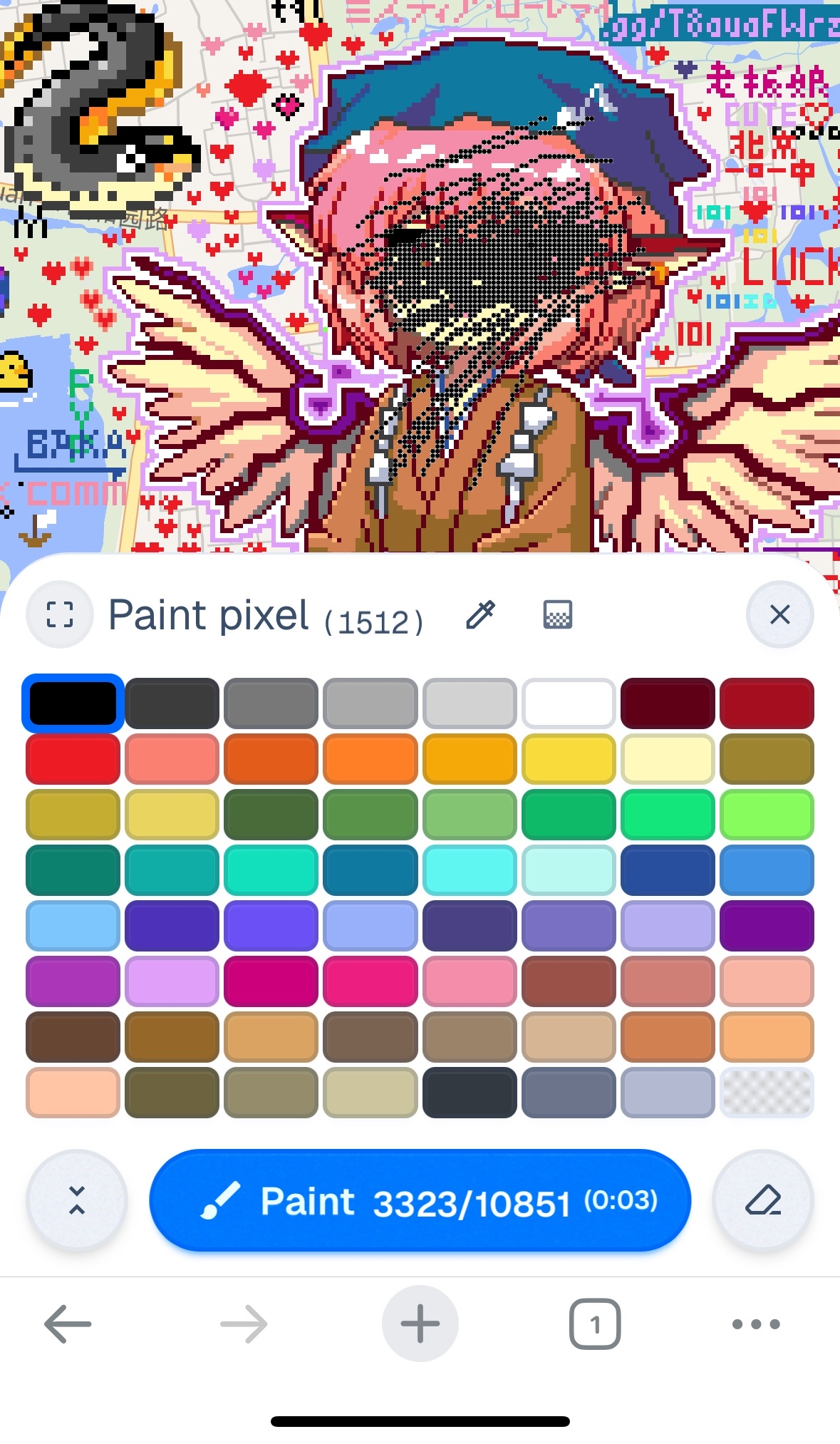840x1444 pixels.
Task: Choose the yellow color swatch
Action: pos(569,759)
